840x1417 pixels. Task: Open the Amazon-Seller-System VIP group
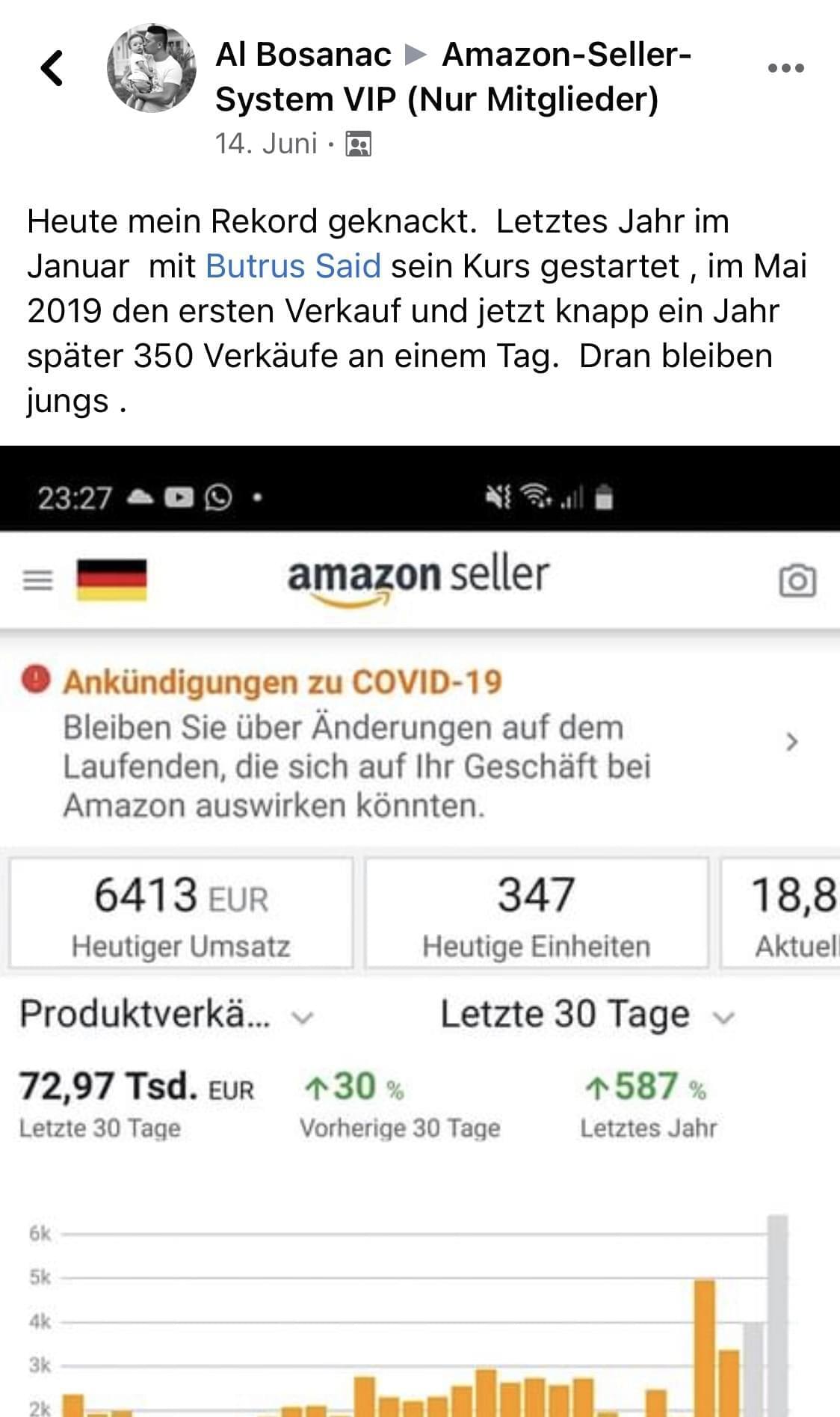(x=566, y=55)
